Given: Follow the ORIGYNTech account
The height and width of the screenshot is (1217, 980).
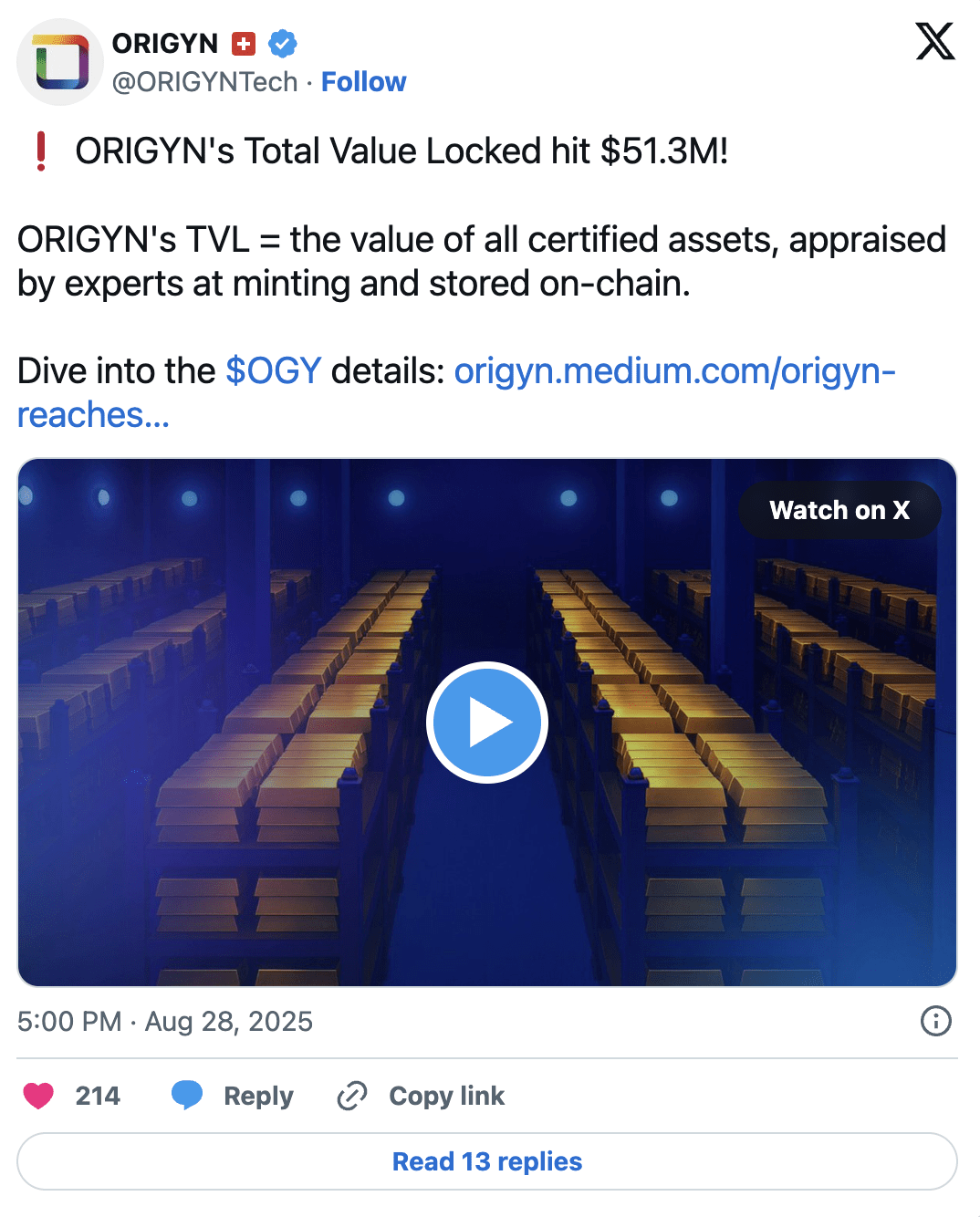Looking at the screenshot, I should [363, 82].
